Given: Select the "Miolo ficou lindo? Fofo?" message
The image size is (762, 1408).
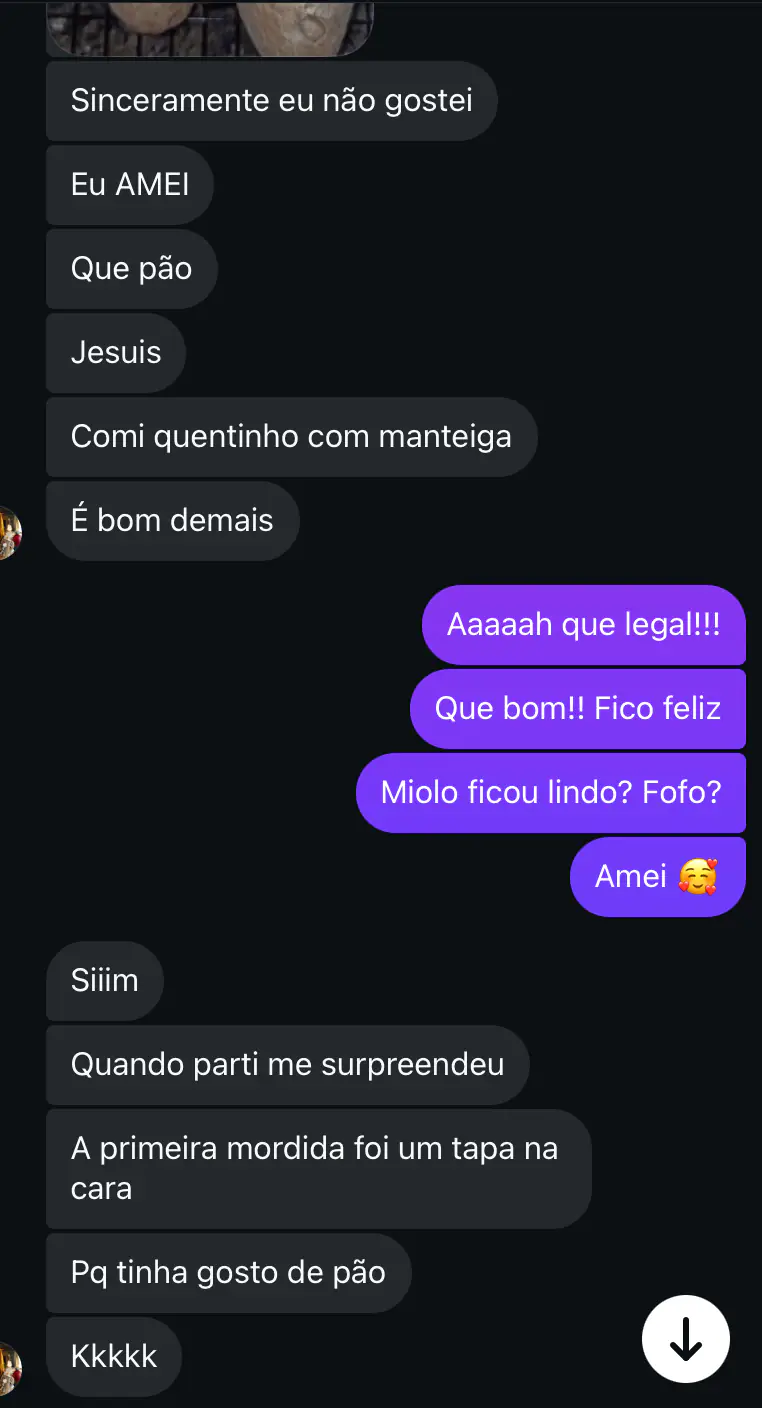Looking at the screenshot, I should tap(551, 792).
